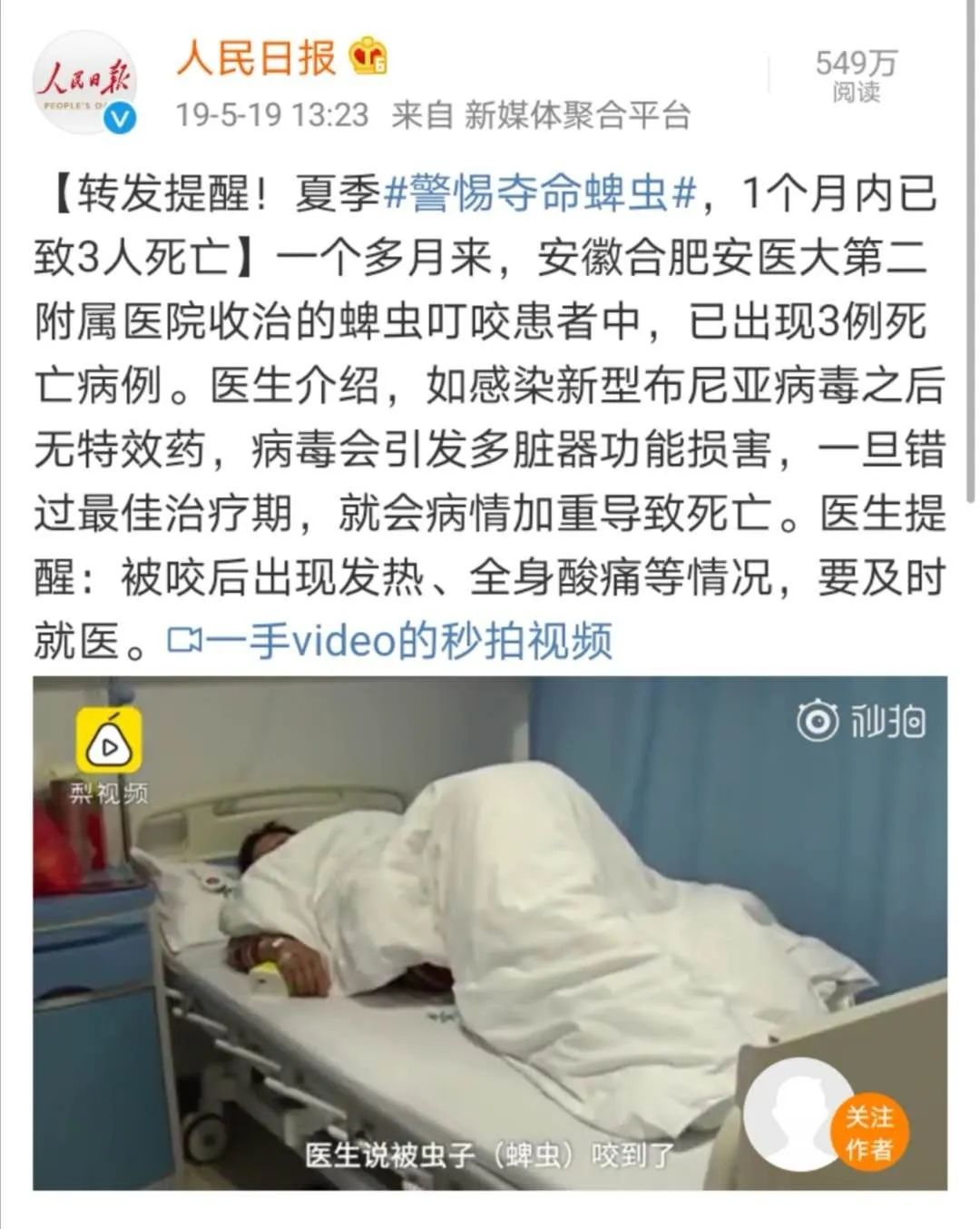980x1229 pixels.
Task: Open the #警惕夺命蜱虫# hashtag topic
Action: point(541,193)
